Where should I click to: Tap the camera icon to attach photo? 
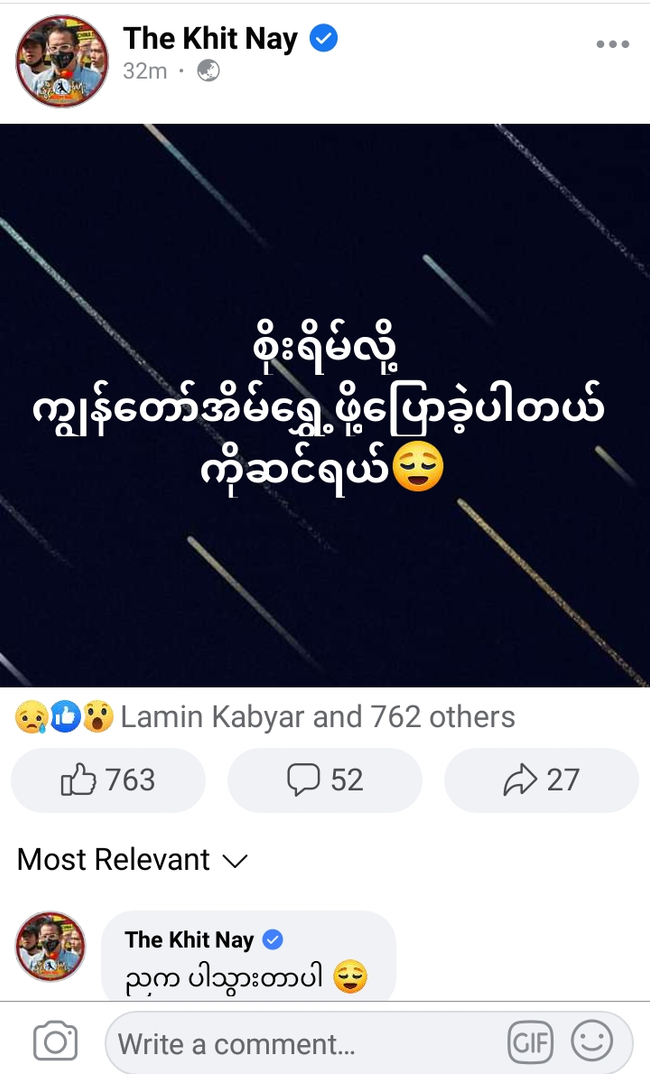55,1043
